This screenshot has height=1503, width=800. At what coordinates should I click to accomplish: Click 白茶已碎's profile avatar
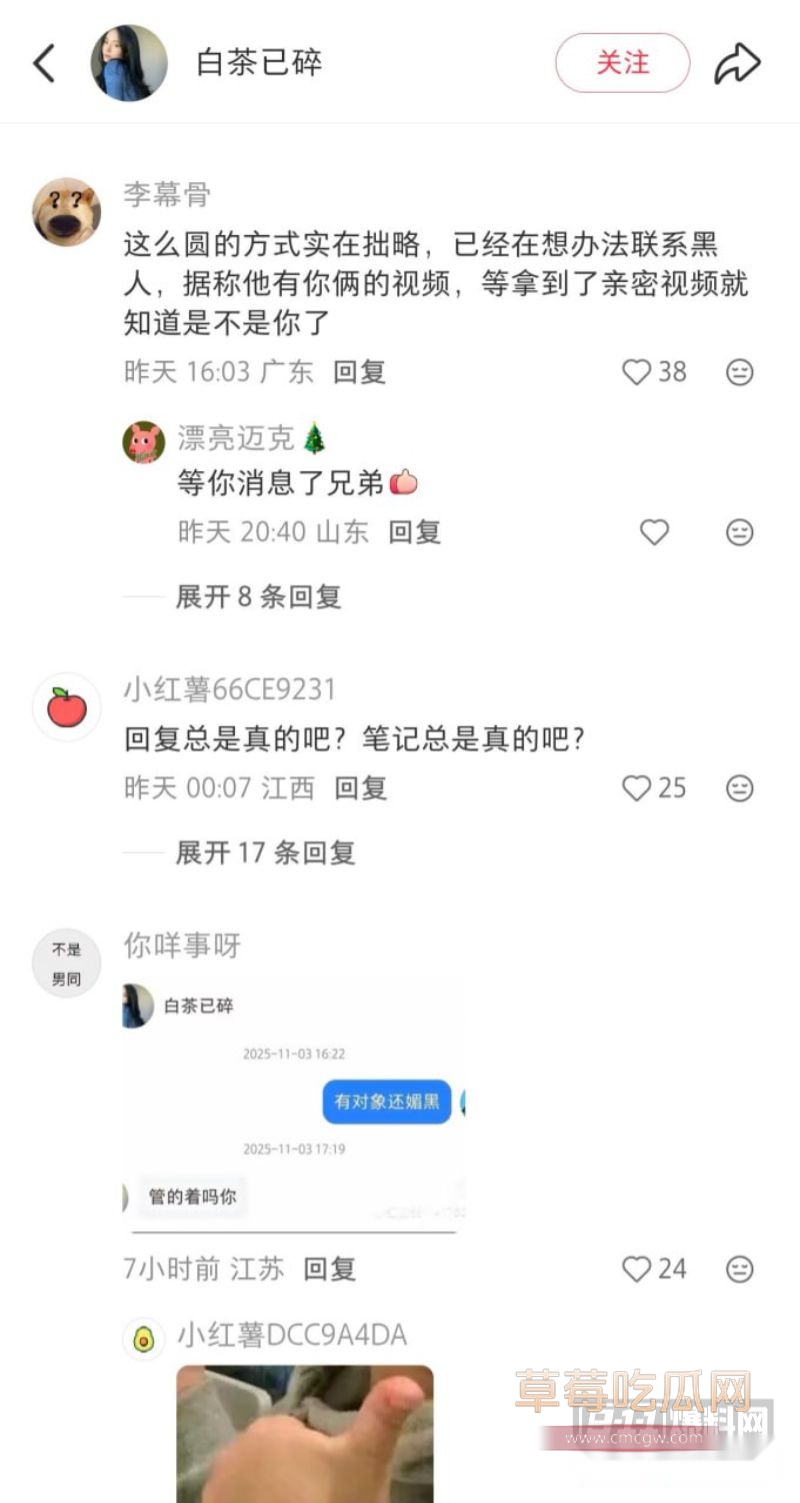[128, 62]
